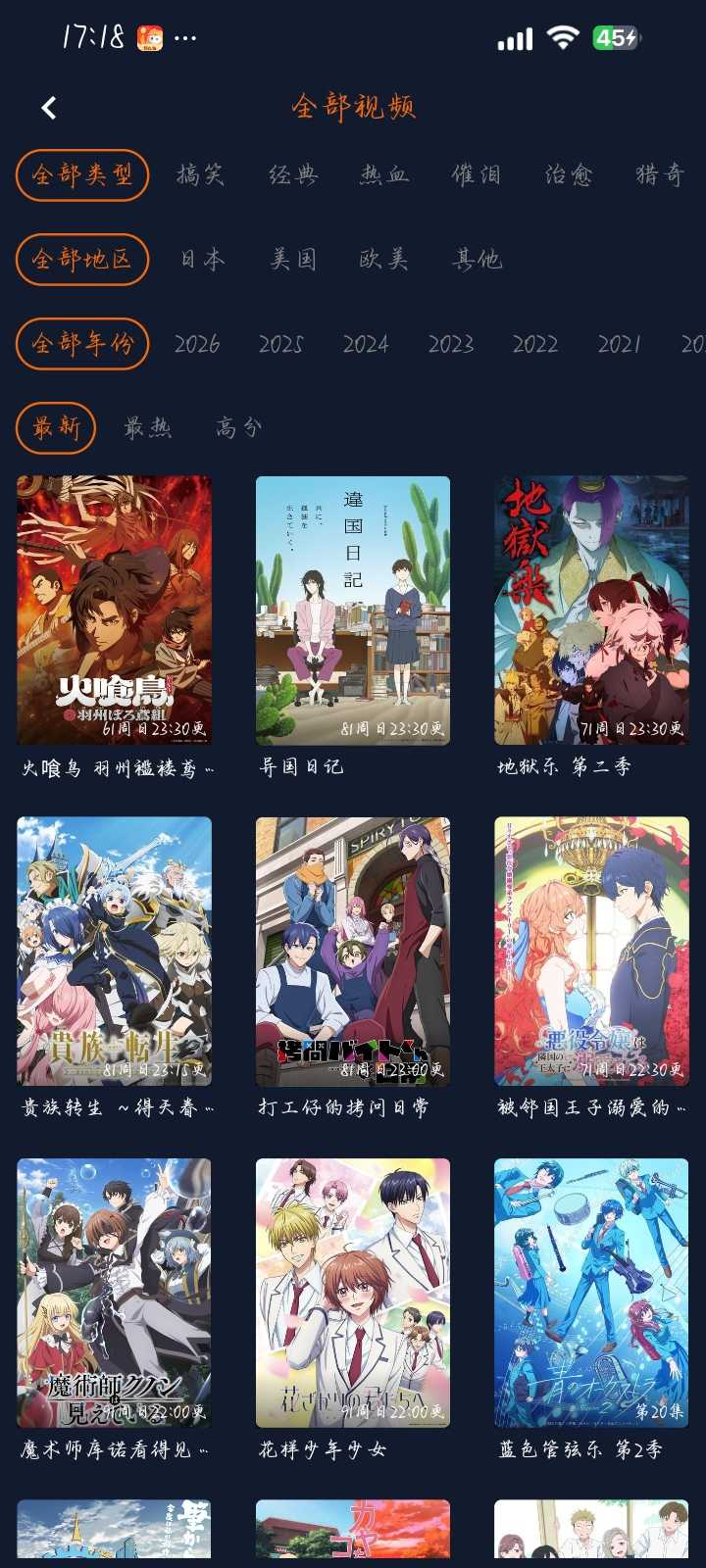This screenshot has width=706, height=1568.
Task: Filter region to 欧美
Action: coord(383,259)
